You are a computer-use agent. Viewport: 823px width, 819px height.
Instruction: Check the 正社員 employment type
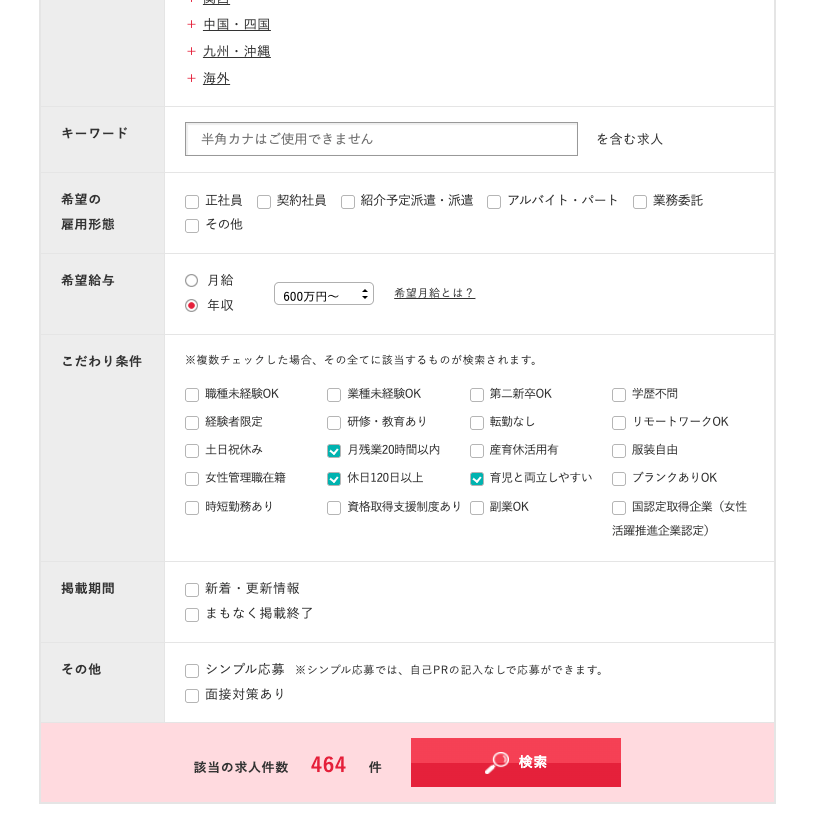pyautogui.click(x=192, y=202)
